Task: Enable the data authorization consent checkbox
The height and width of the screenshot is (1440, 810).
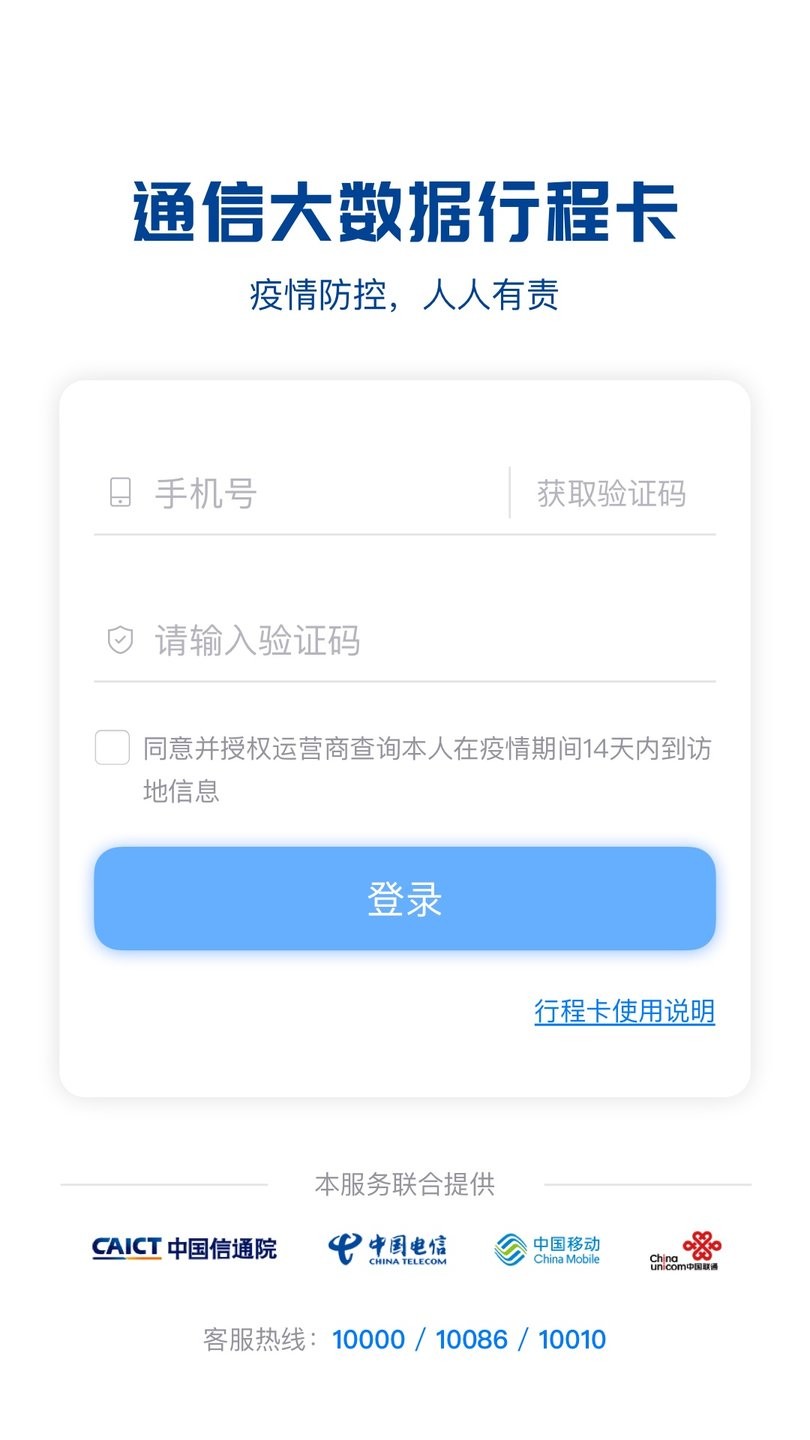Action: pyautogui.click(x=111, y=748)
